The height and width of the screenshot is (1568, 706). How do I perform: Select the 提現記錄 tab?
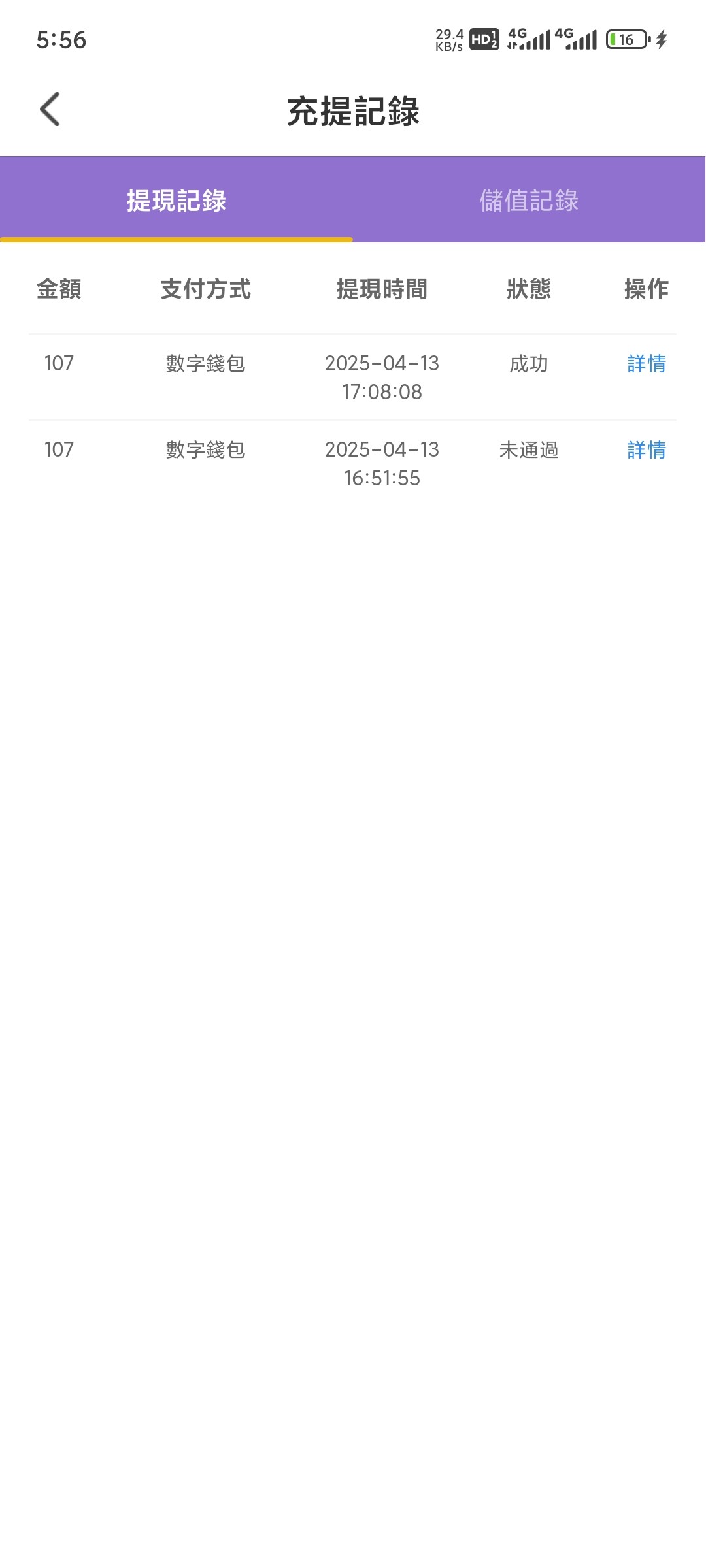point(176,200)
